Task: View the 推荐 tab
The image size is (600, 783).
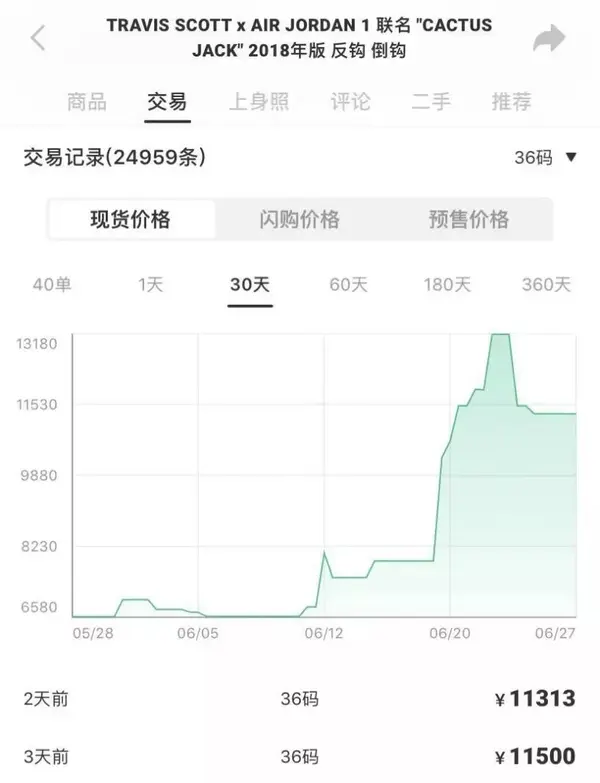Action: [x=512, y=101]
